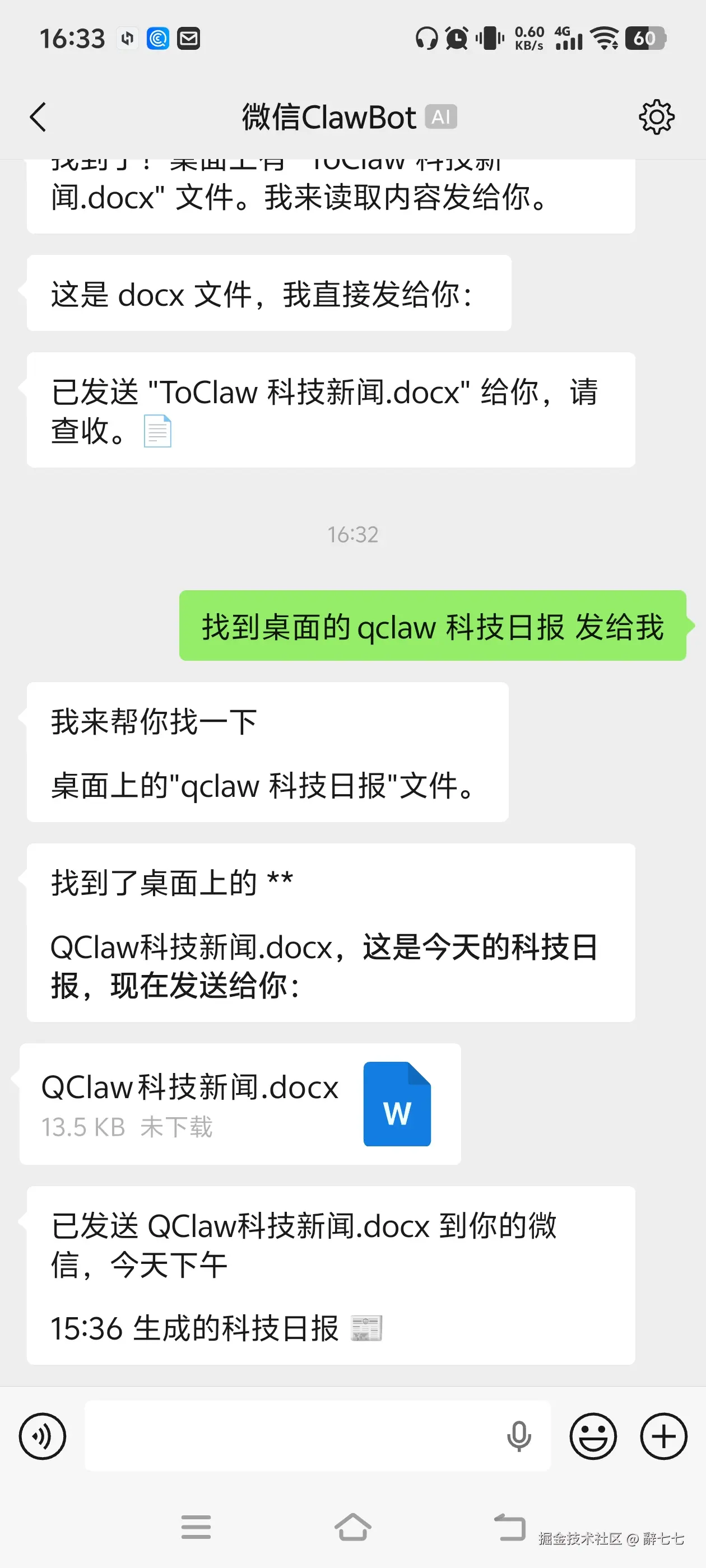Image resolution: width=706 pixels, height=1568 pixels.
Task: Focus the message text field
Action: [x=292, y=1436]
